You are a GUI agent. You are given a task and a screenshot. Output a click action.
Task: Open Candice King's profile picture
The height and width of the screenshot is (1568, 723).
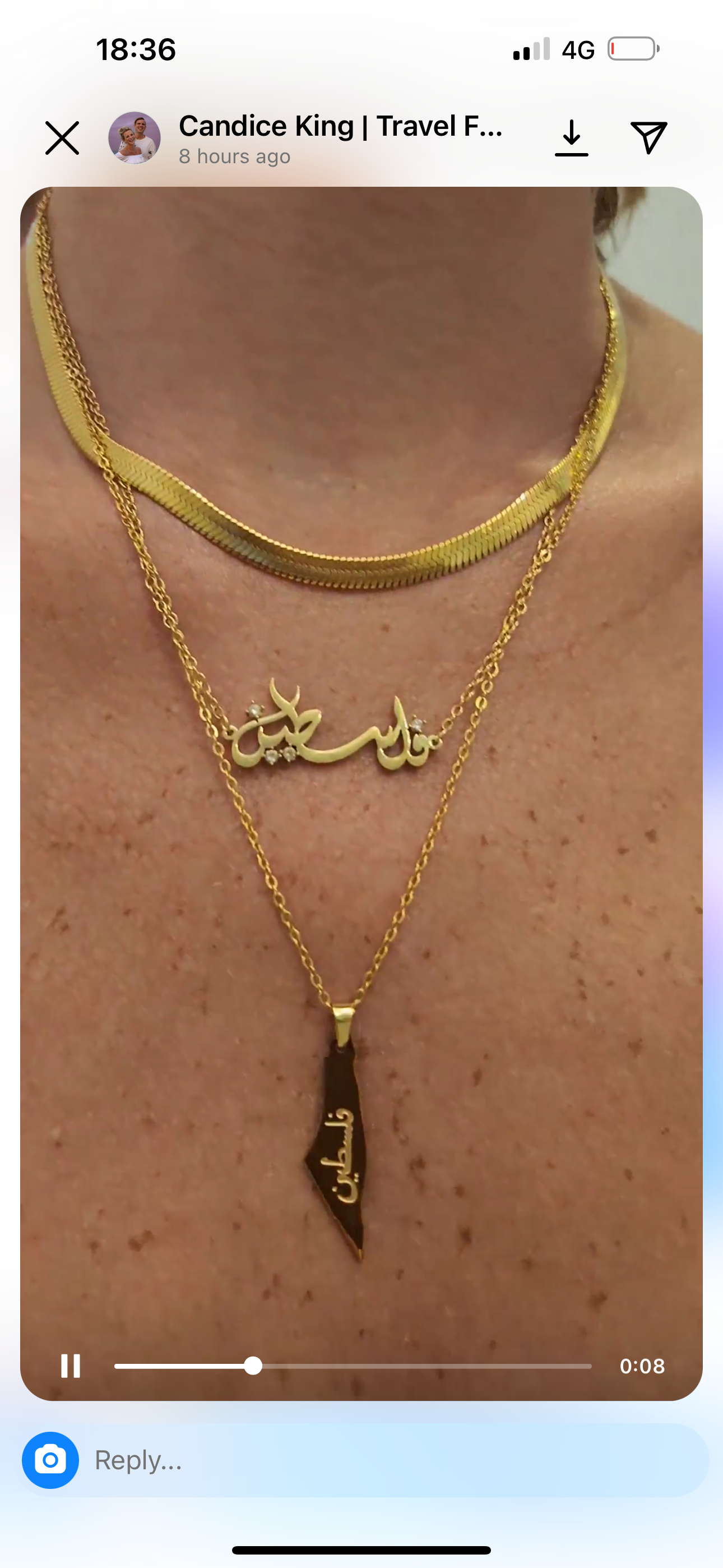pos(135,138)
